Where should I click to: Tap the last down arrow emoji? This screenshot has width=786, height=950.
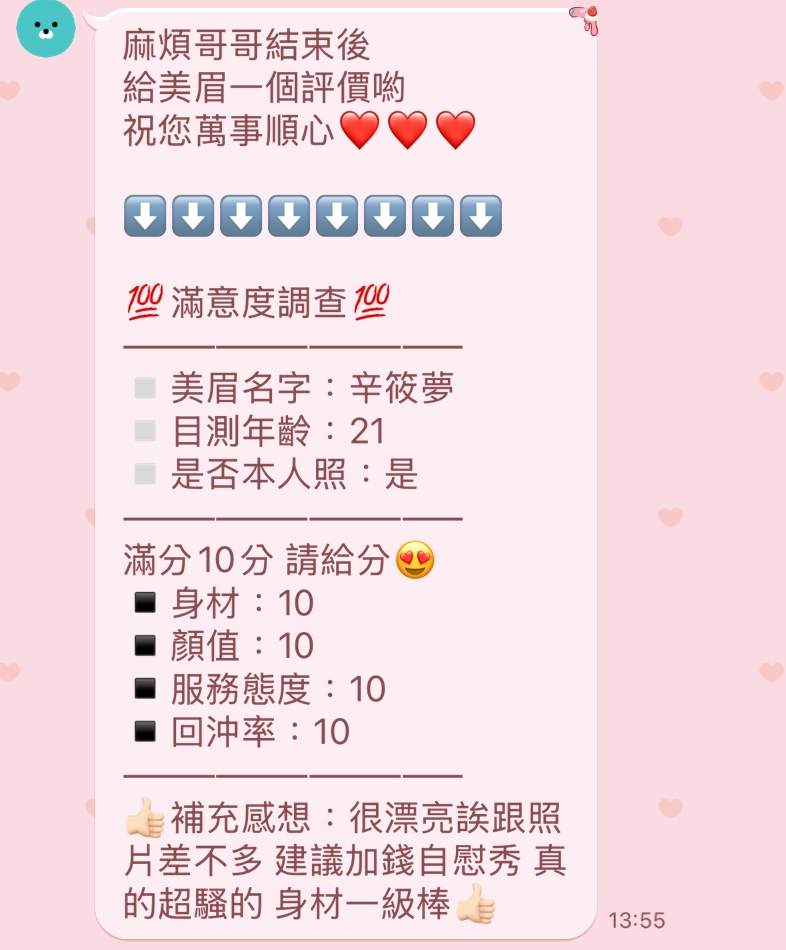481,214
